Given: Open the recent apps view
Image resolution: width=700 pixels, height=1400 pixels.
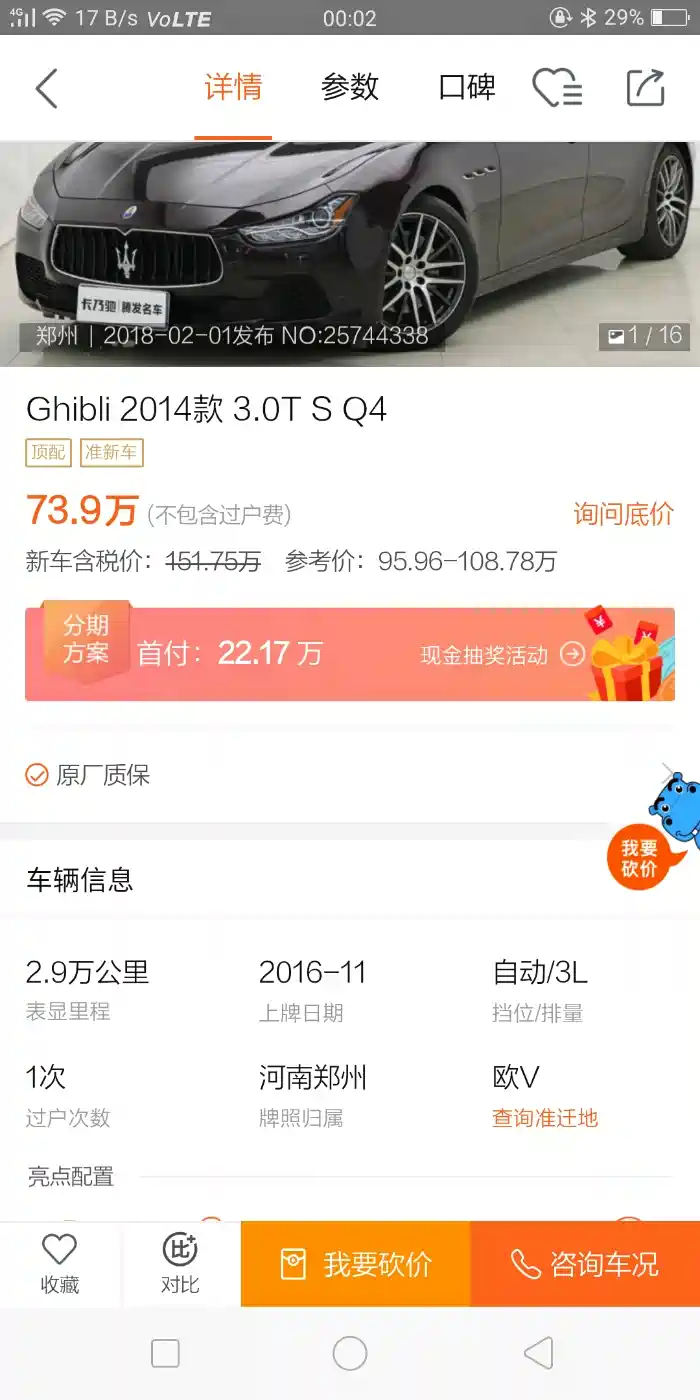Looking at the screenshot, I should [165, 1354].
